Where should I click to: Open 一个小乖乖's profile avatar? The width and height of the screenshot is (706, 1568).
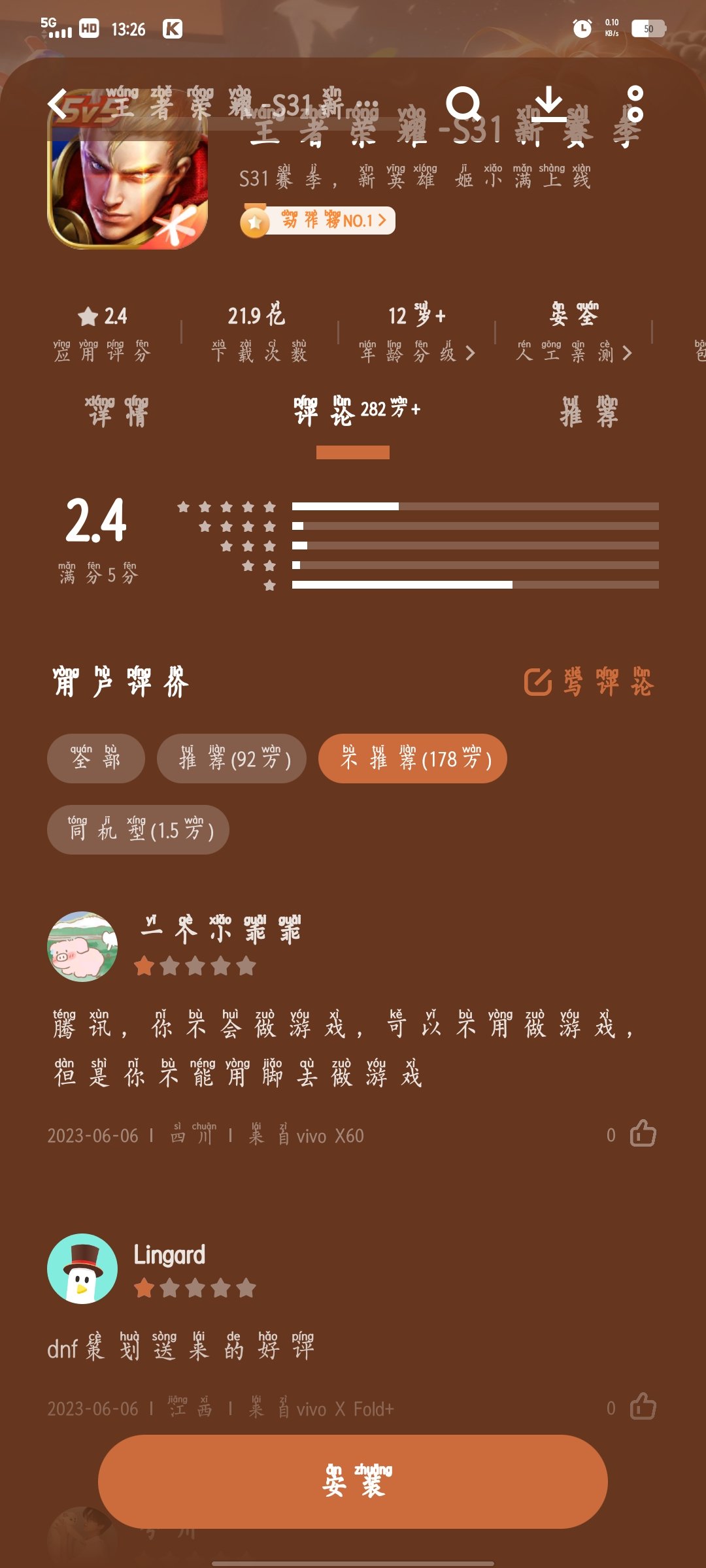point(82,946)
